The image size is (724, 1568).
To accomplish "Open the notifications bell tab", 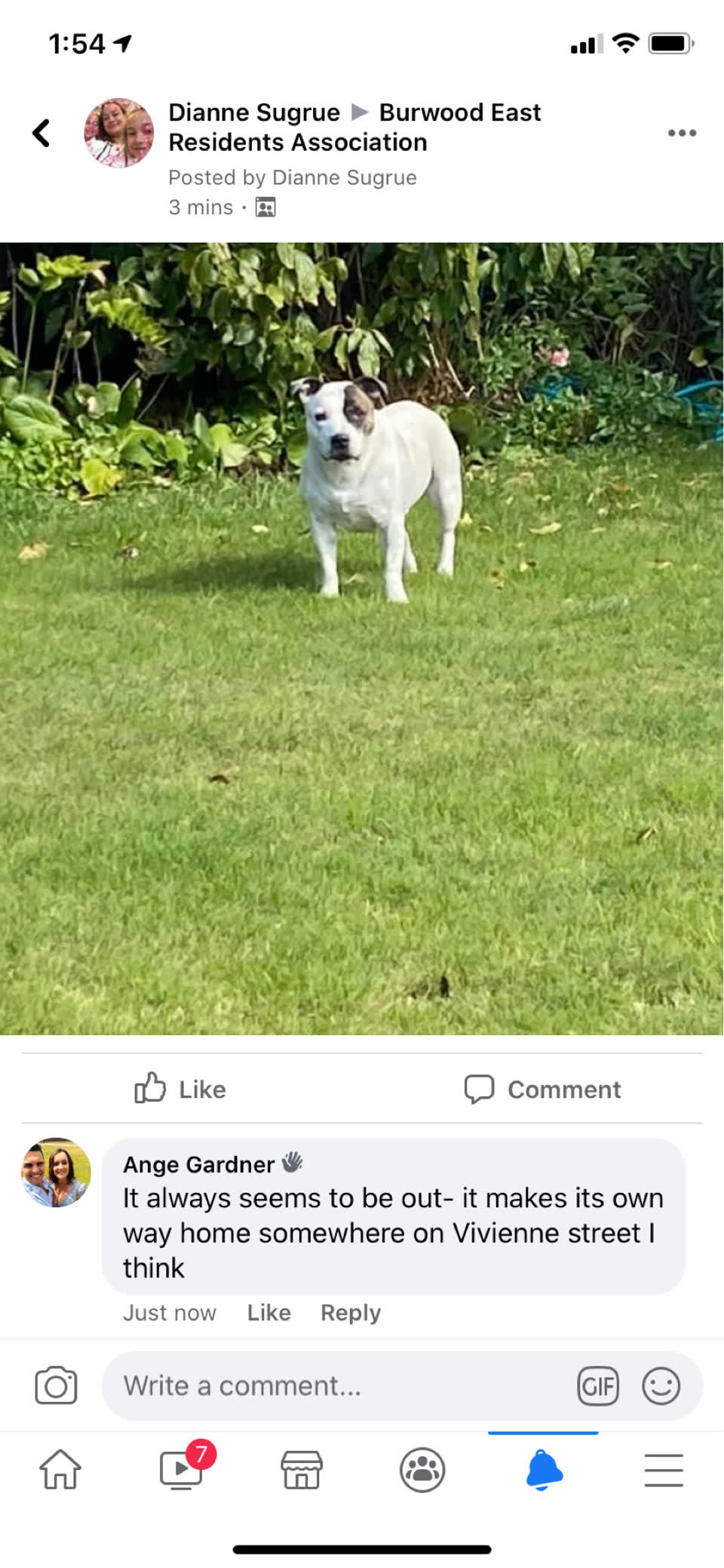I will click(544, 1469).
